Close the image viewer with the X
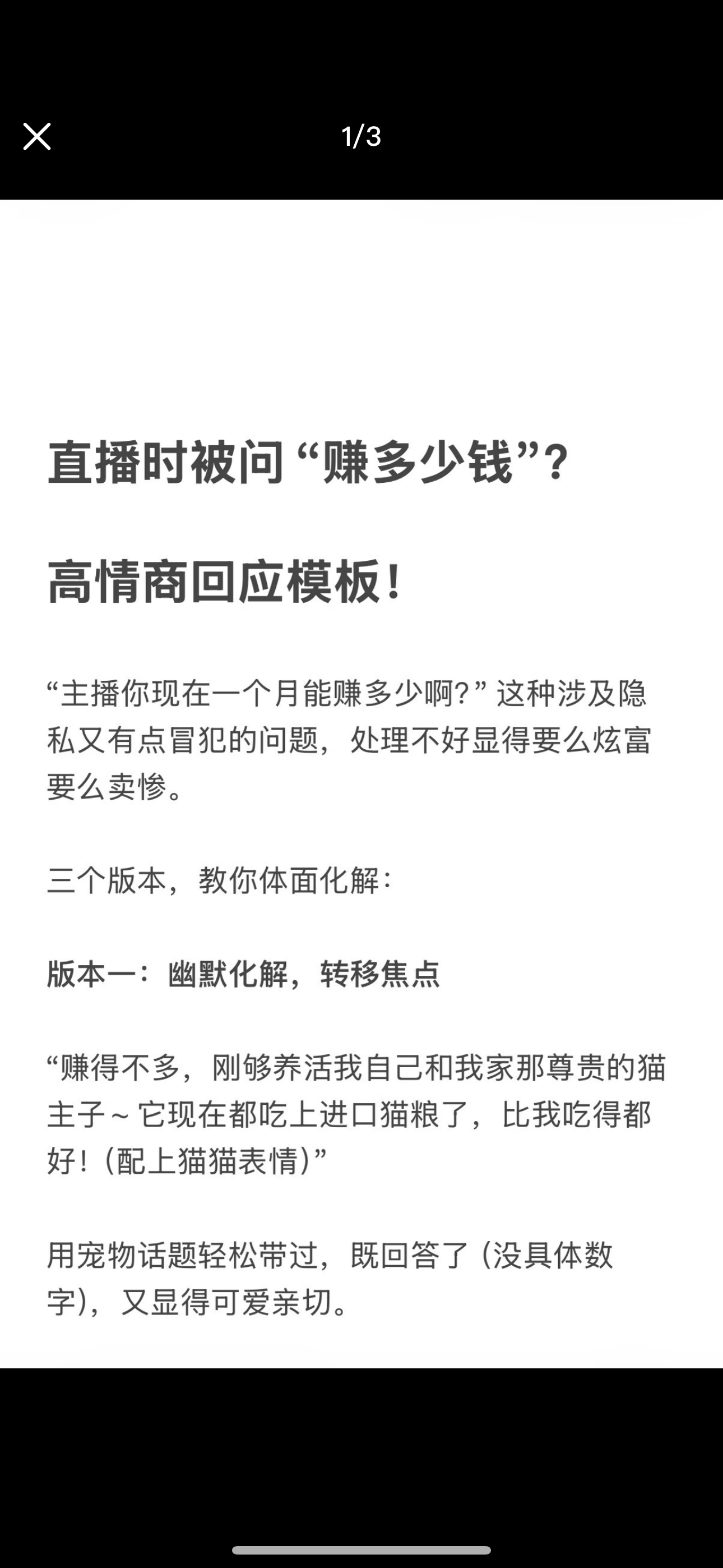 [x=36, y=136]
